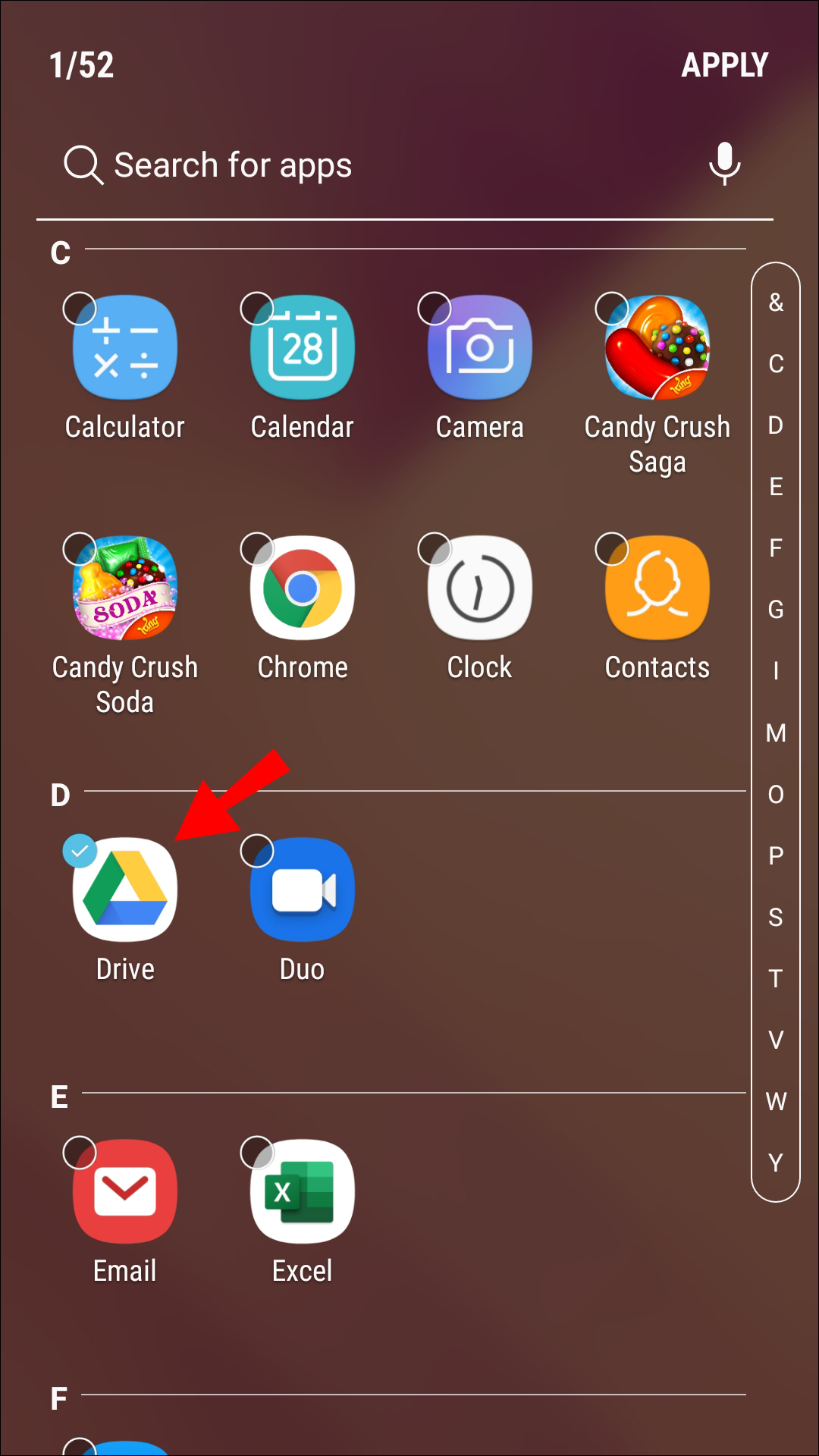Image resolution: width=819 pixels, height=1456 pixels.
Task: Jump to letter M in the index
Action: pyautogui.click(x=775, y=733)
